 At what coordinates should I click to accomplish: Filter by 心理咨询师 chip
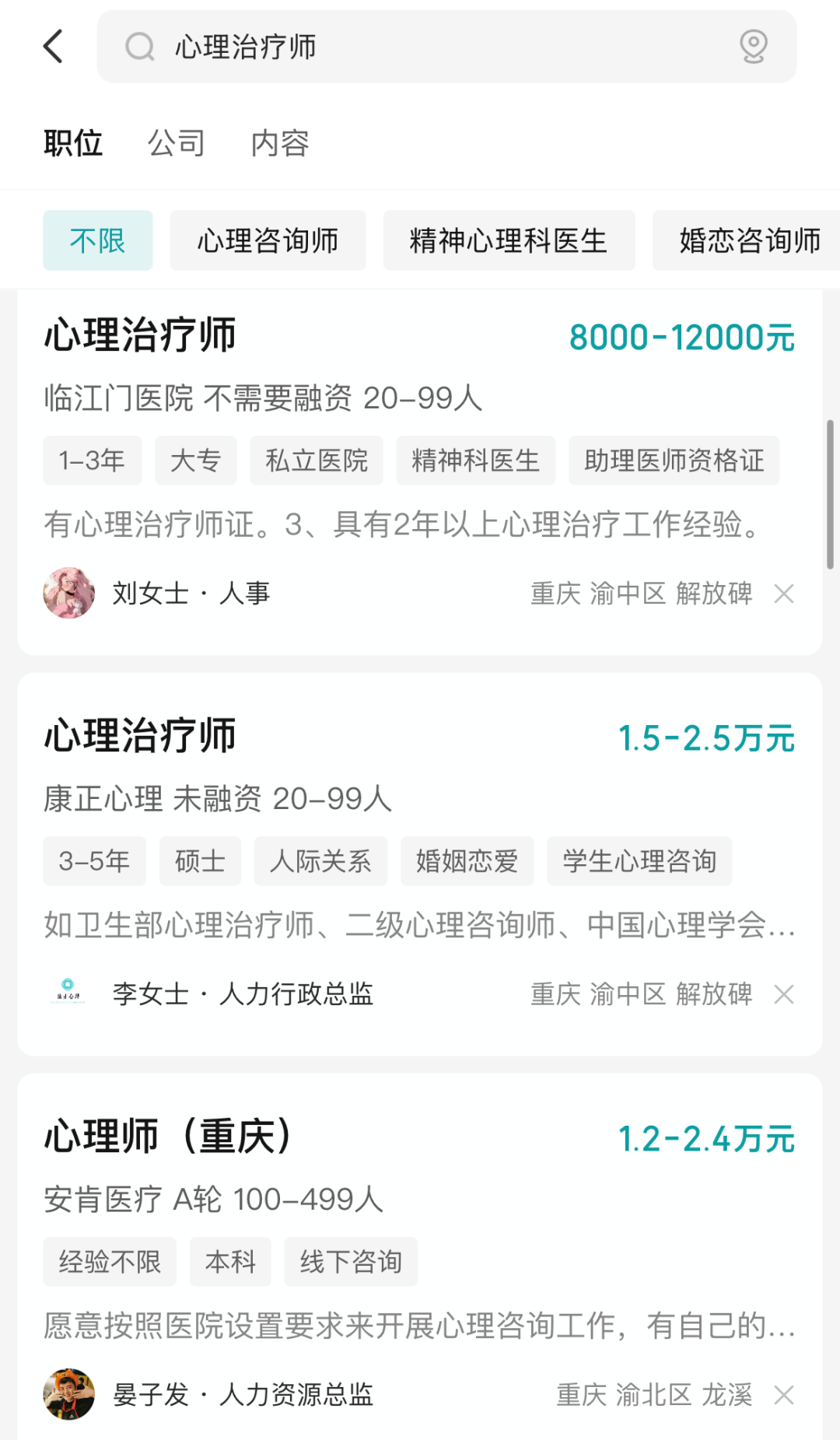[x=268, y=240]
